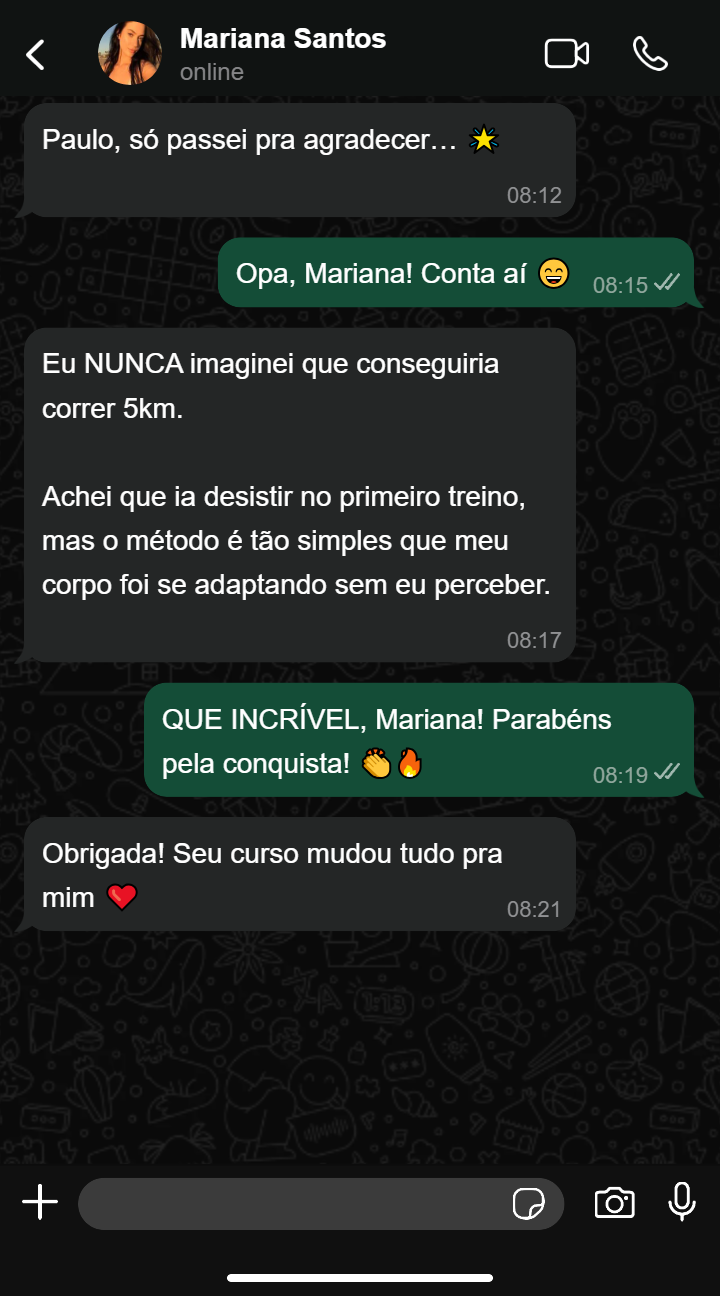720x1296 pixels.
Task: Go back to the chat list
Action: click(x=36, y=54)
